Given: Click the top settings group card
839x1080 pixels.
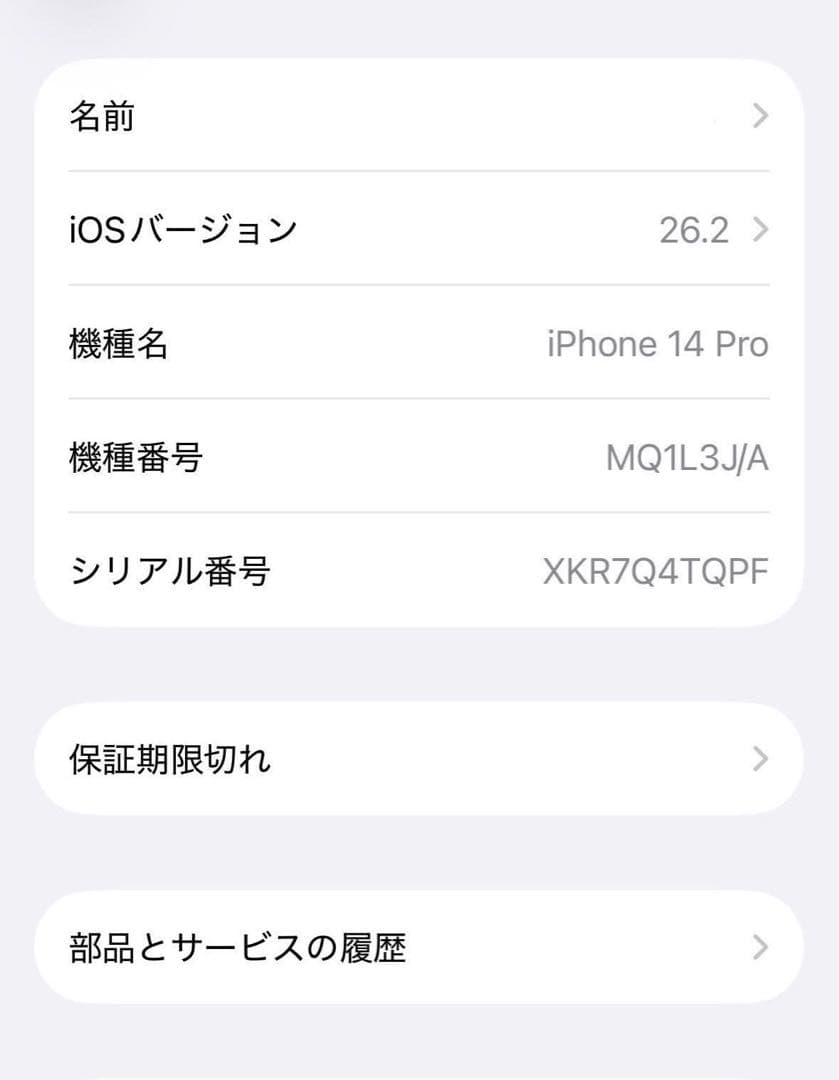Looking at the screenshot, I should [x=420, y=344].
